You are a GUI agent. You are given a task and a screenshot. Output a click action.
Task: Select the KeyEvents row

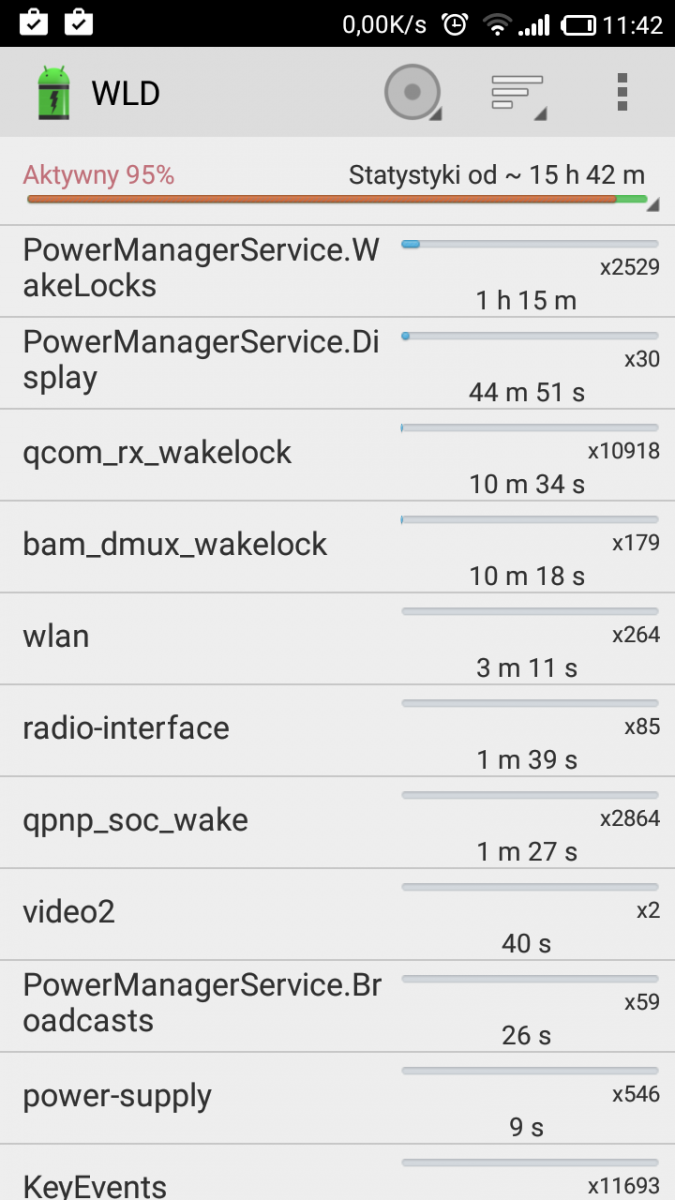[x=337, y=1178]
